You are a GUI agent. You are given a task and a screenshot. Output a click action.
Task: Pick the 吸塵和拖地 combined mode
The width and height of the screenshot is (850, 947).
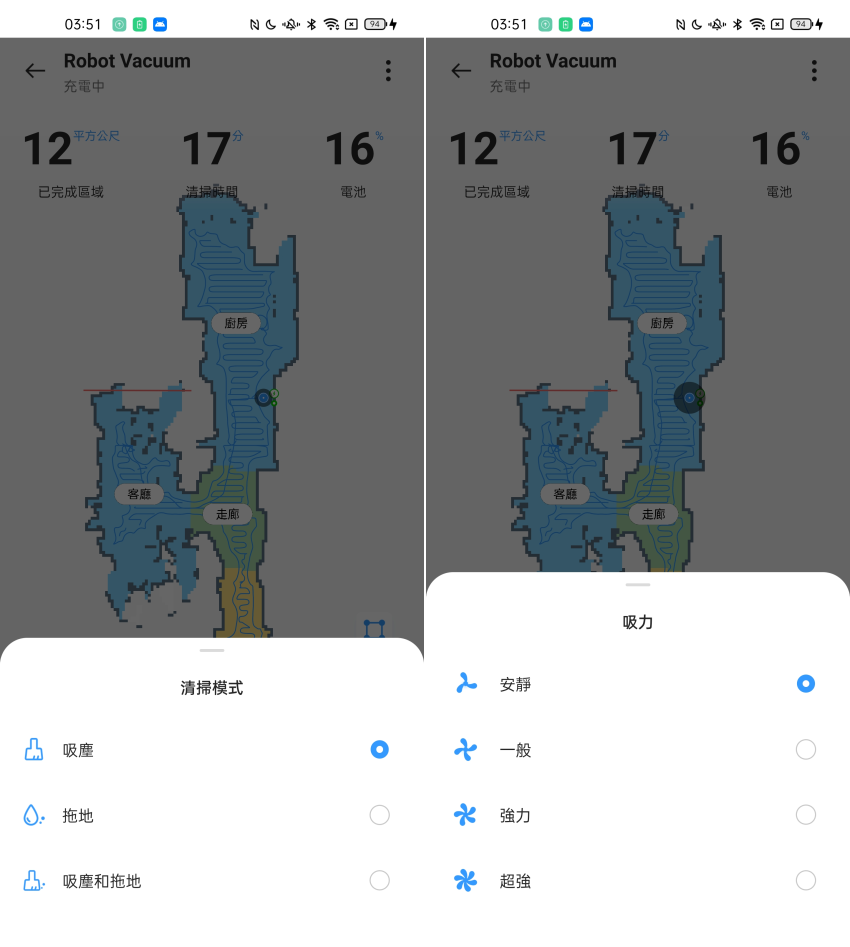click(379, 881)
